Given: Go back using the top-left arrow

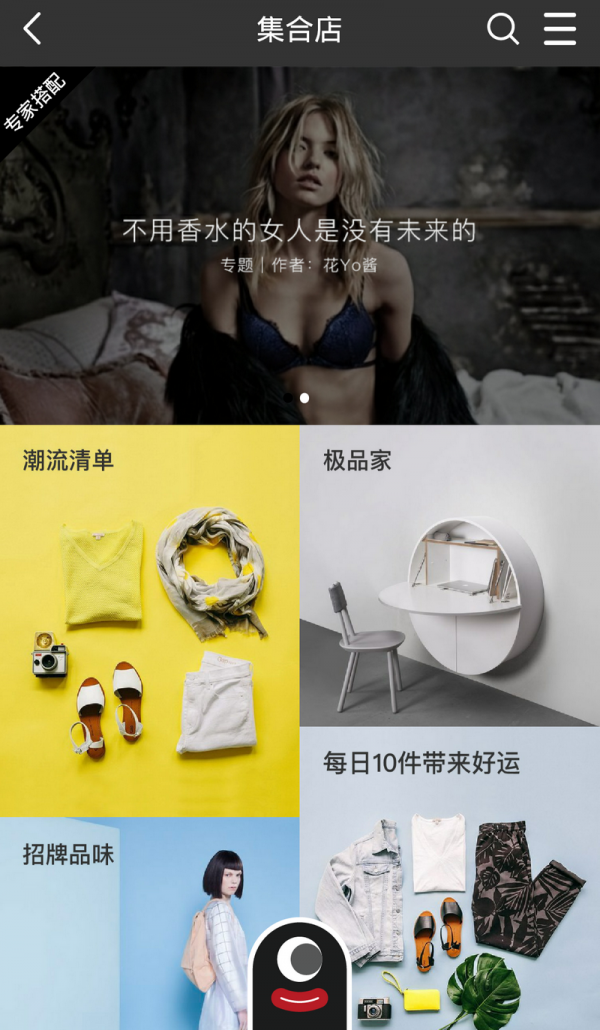Looking at the screenshot, I should [33, 29].
